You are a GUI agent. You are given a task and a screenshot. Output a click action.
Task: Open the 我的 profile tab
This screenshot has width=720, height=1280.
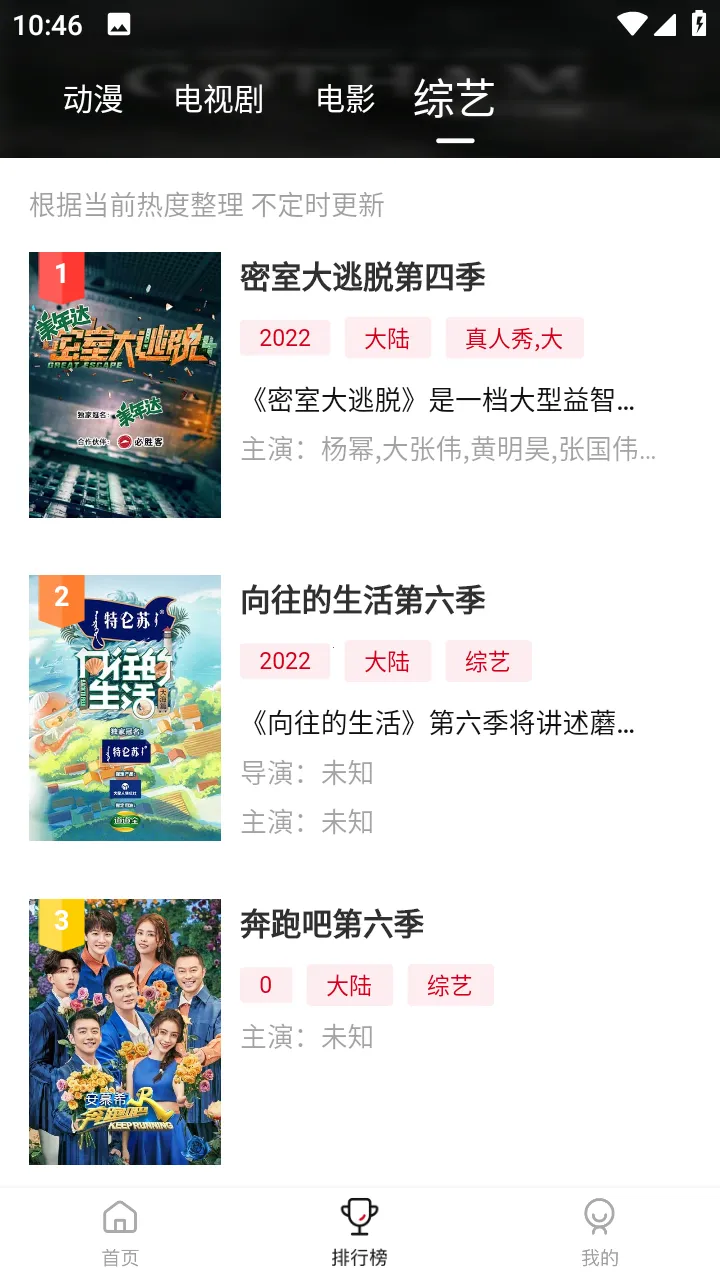[x=599, y=1234]
